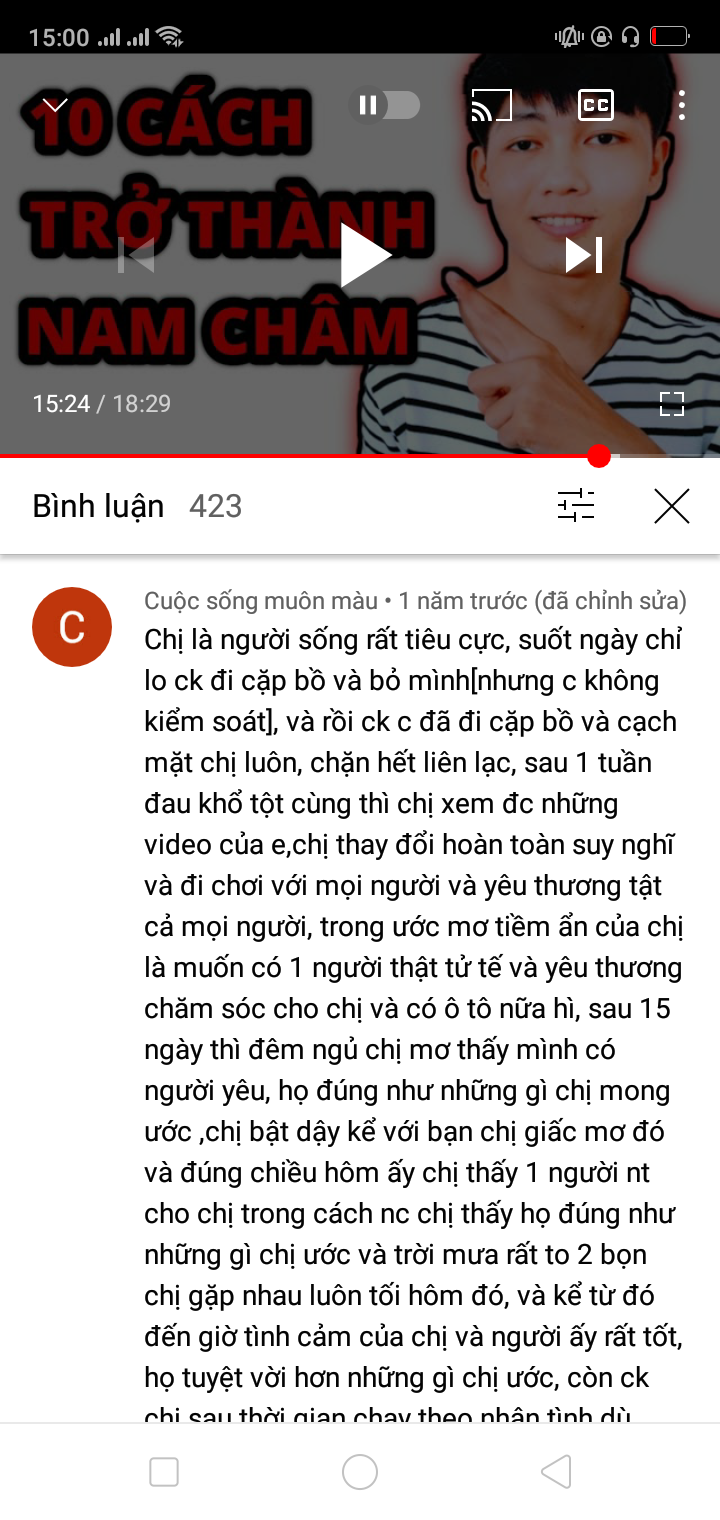720x1520 pixels.
Task: Skip to the next video
Action: (x=584, y=255)
